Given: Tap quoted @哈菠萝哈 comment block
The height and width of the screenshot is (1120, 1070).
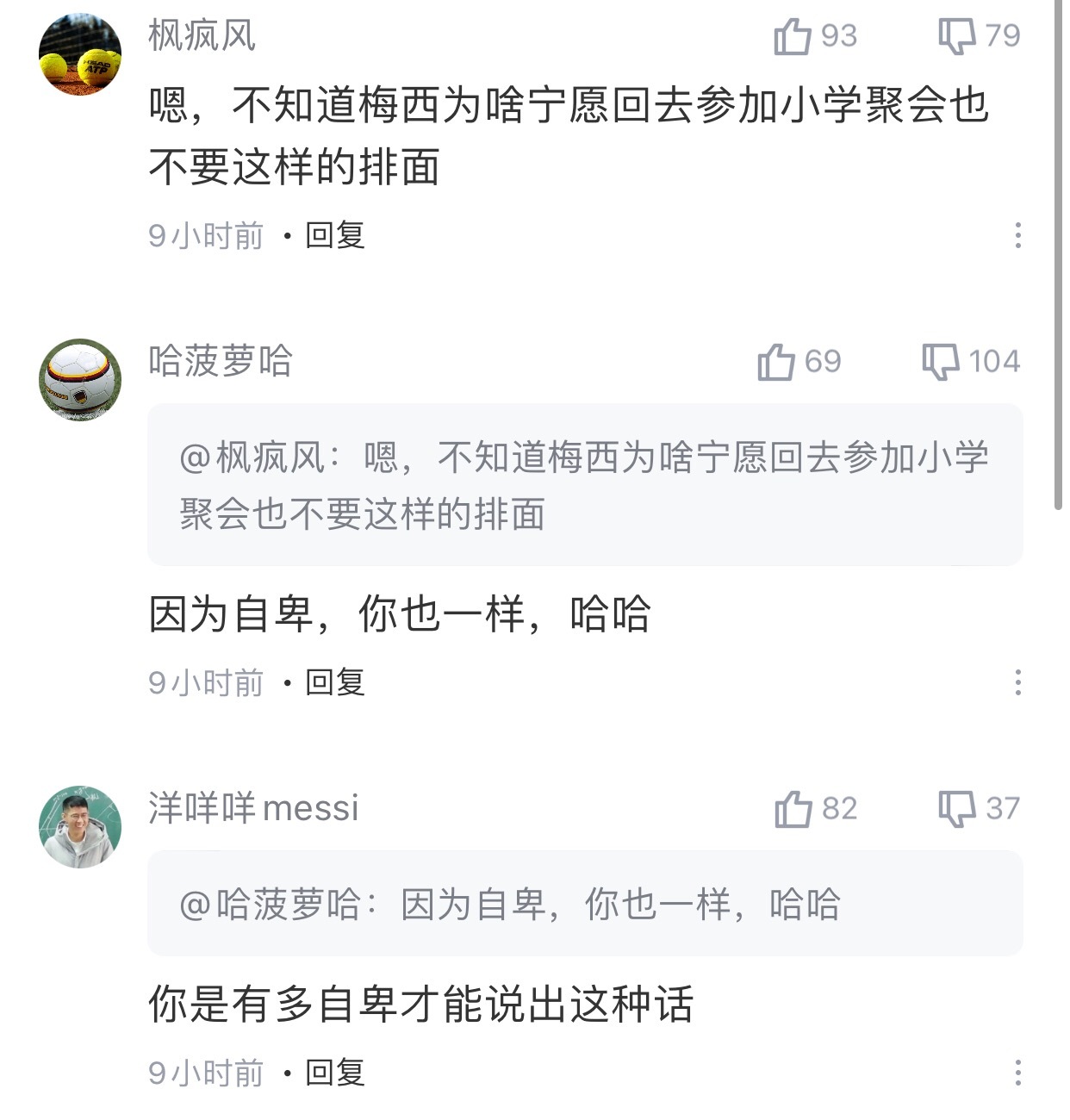Looking at the screenshot, I should [x=586, y=903].
